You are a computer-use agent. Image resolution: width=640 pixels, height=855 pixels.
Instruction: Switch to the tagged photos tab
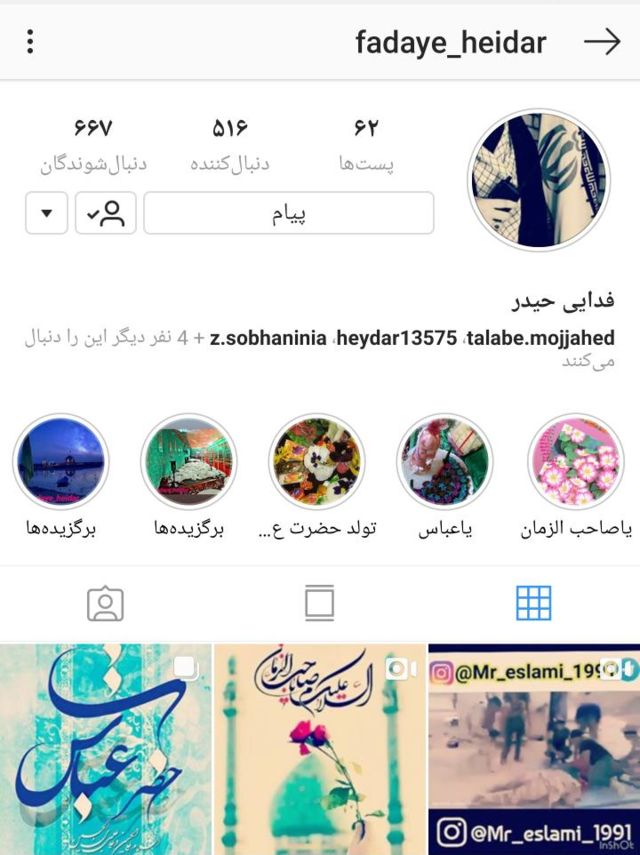[105, 603]
